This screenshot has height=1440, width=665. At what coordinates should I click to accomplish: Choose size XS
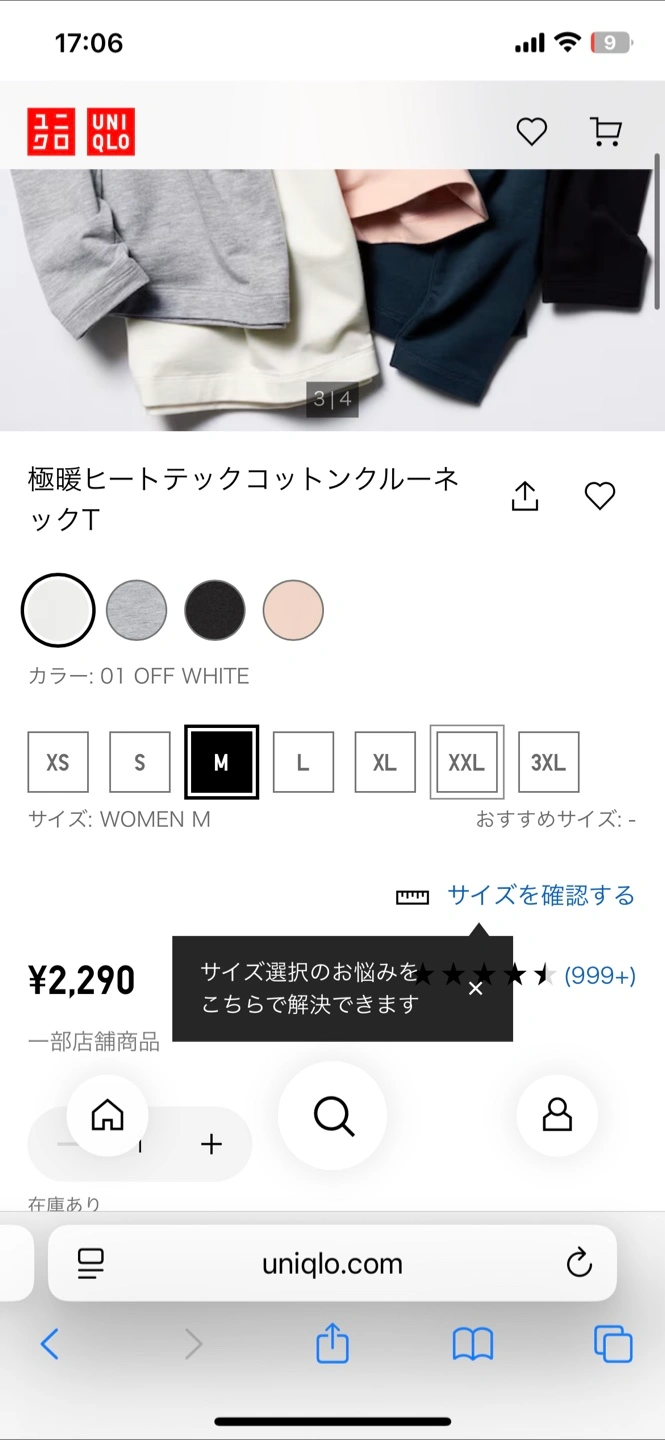tap(58, 762)
